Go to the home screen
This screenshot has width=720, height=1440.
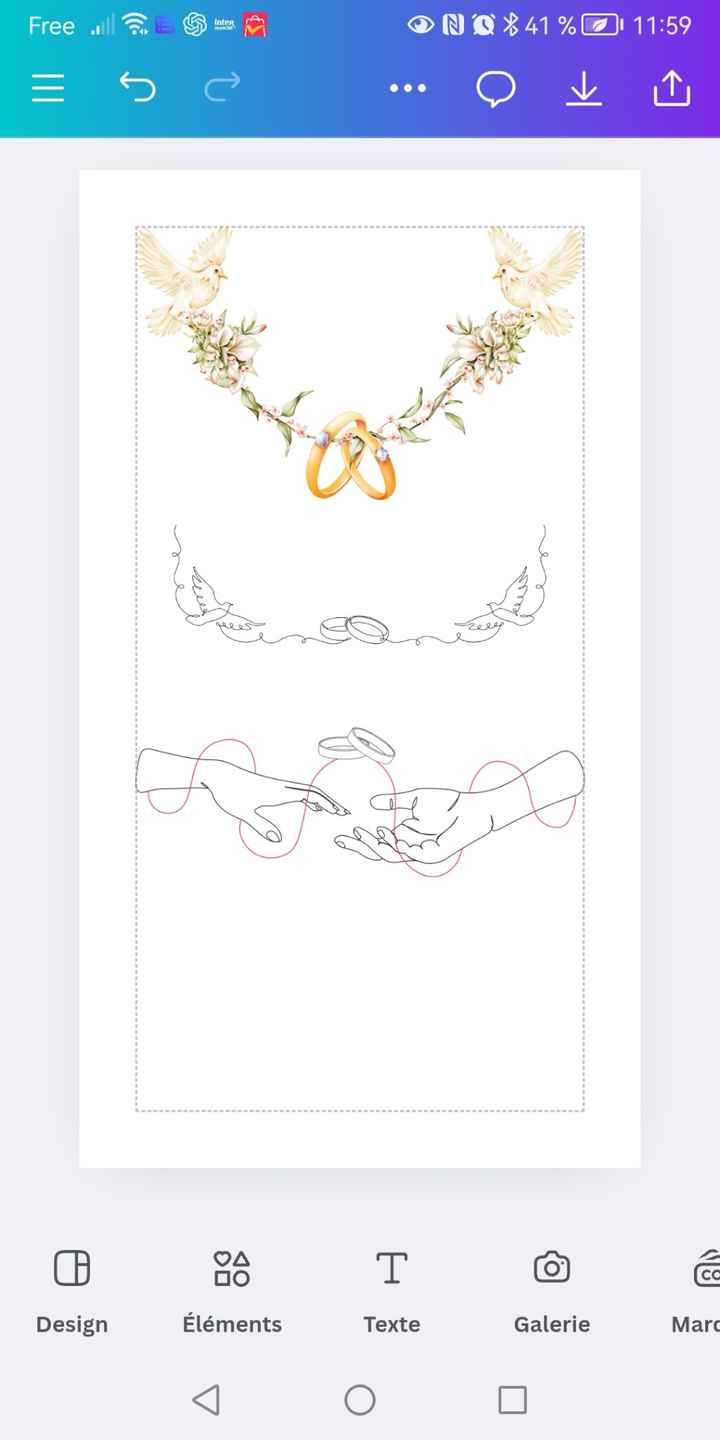tap(360, 1399)
